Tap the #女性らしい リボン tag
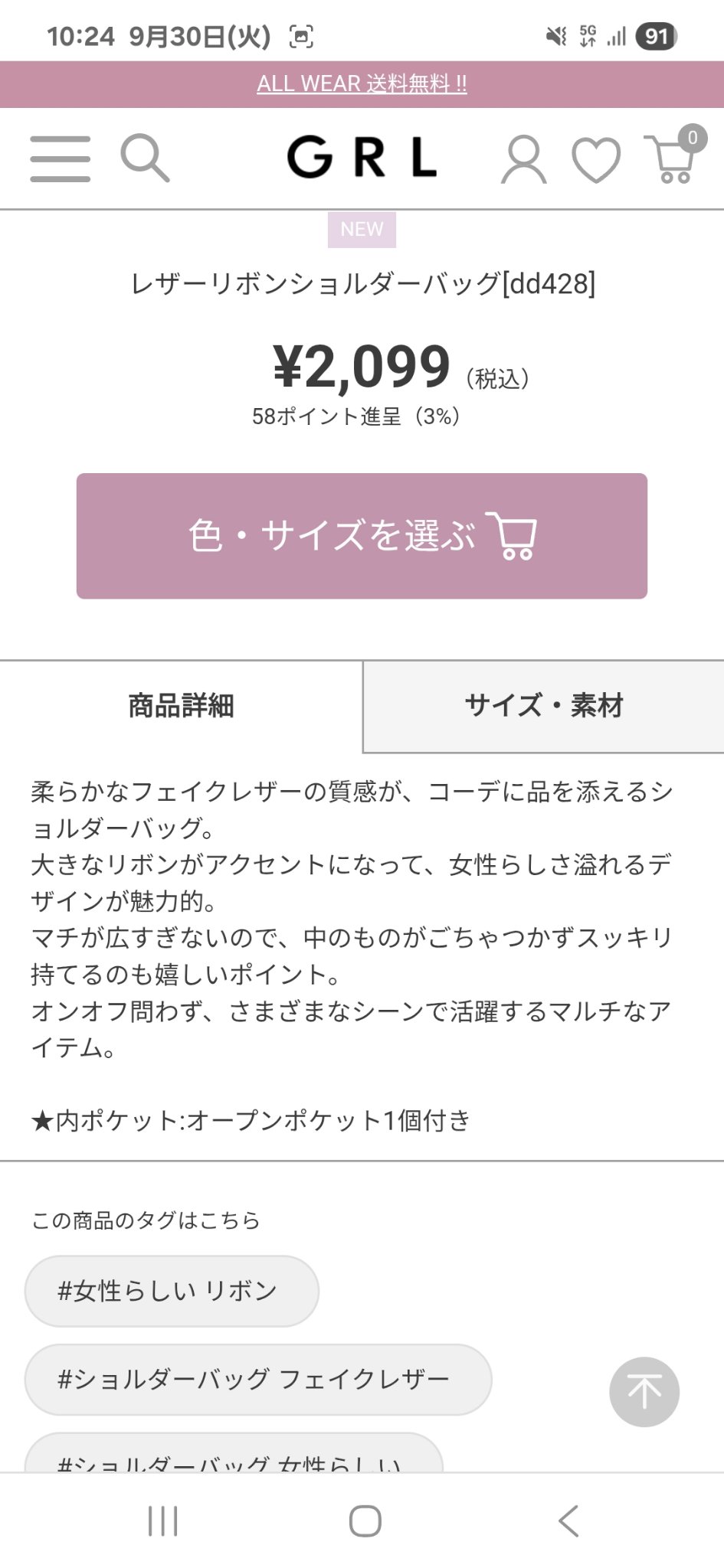The height and width of the screenshot is (1568, 724). [172, 1289]
